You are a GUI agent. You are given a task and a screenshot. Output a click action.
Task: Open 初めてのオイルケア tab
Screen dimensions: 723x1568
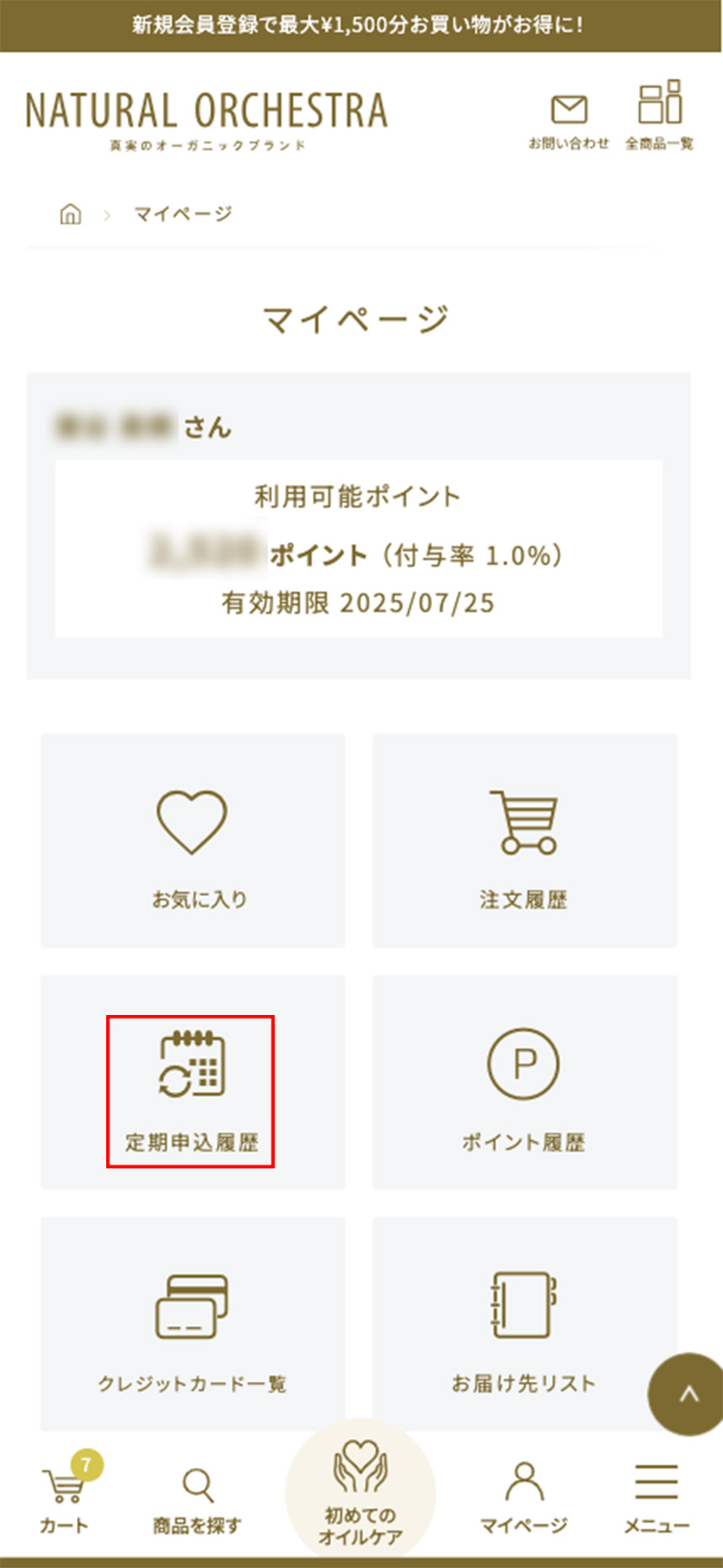pos(361,1492)
